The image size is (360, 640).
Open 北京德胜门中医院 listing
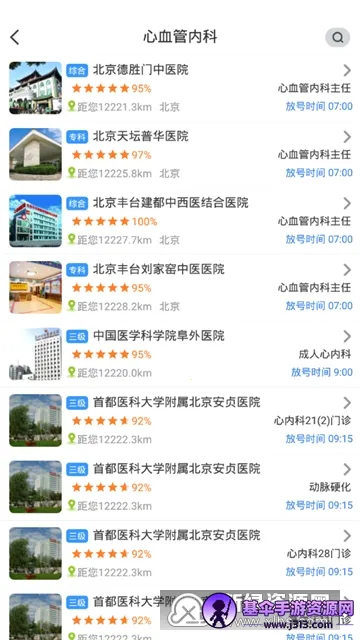click(x=180, y=88)
